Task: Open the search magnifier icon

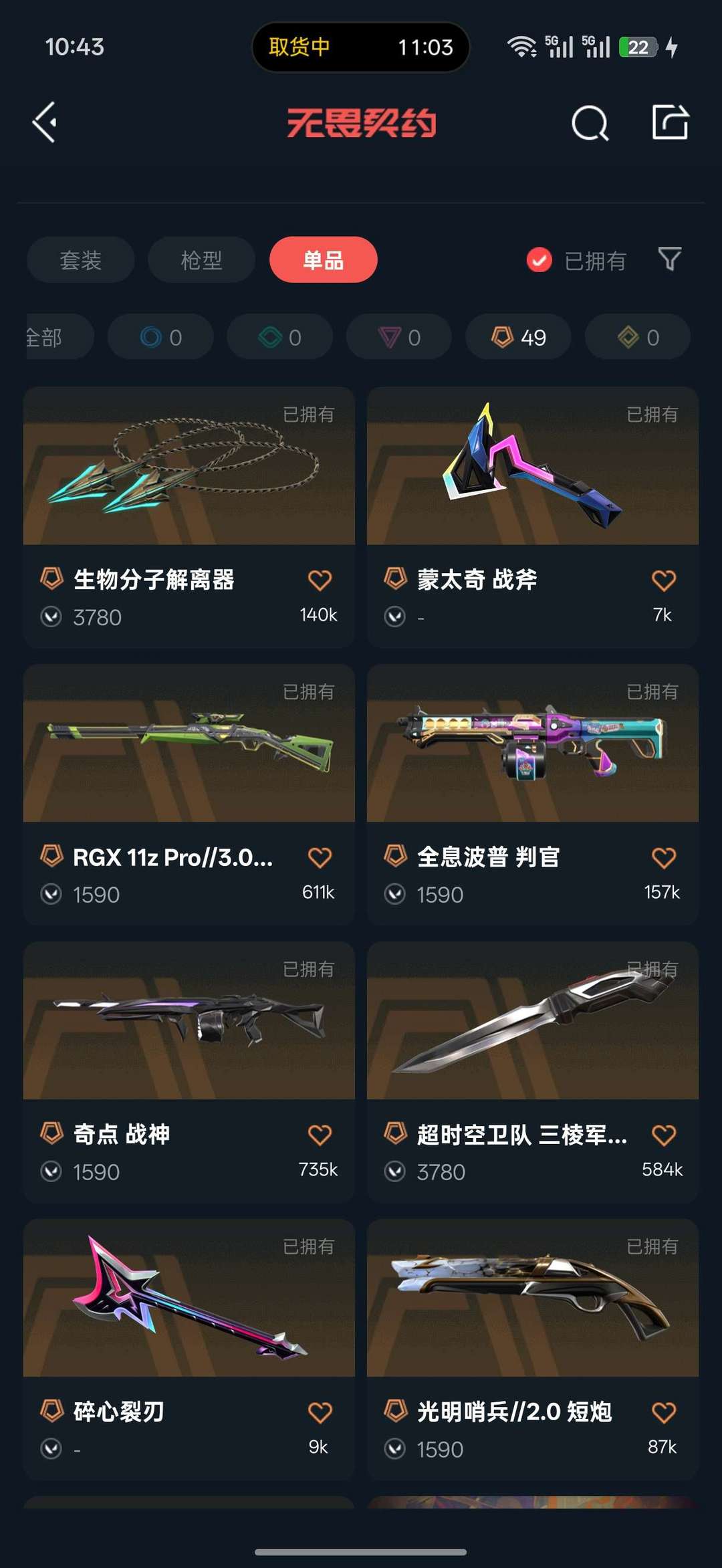Action: coord(590,123)
